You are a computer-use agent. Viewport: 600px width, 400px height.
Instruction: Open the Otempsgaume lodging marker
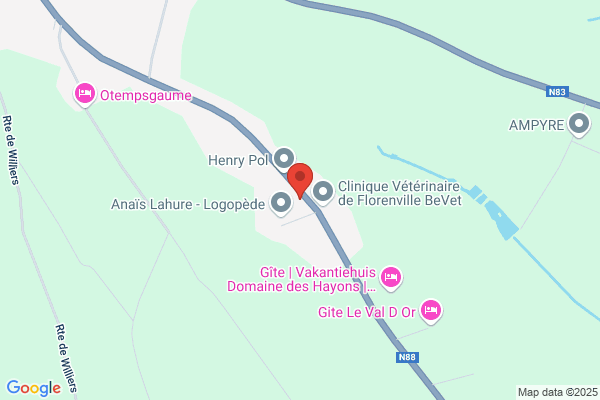point(86,95)
